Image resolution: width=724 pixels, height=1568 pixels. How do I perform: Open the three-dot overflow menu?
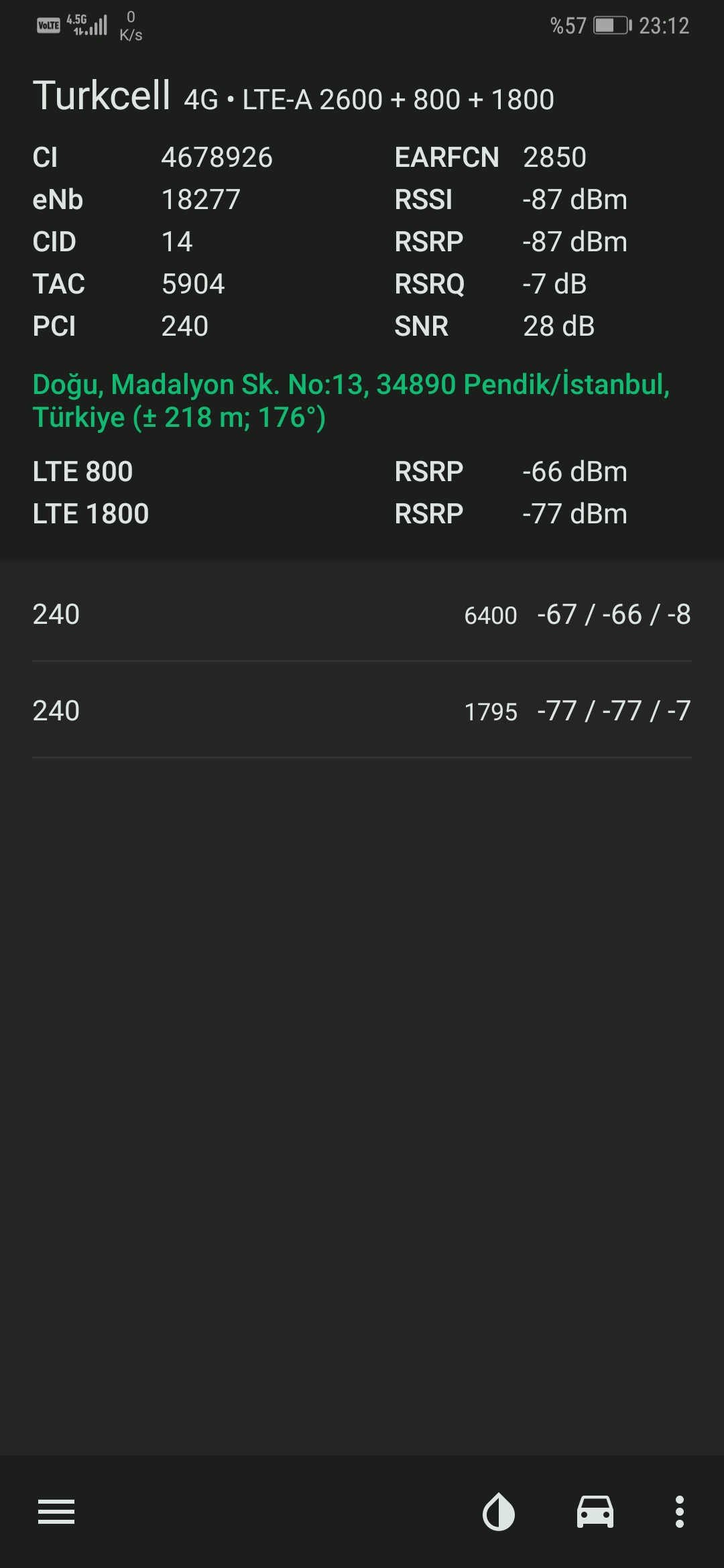[x=679, y=1512]
